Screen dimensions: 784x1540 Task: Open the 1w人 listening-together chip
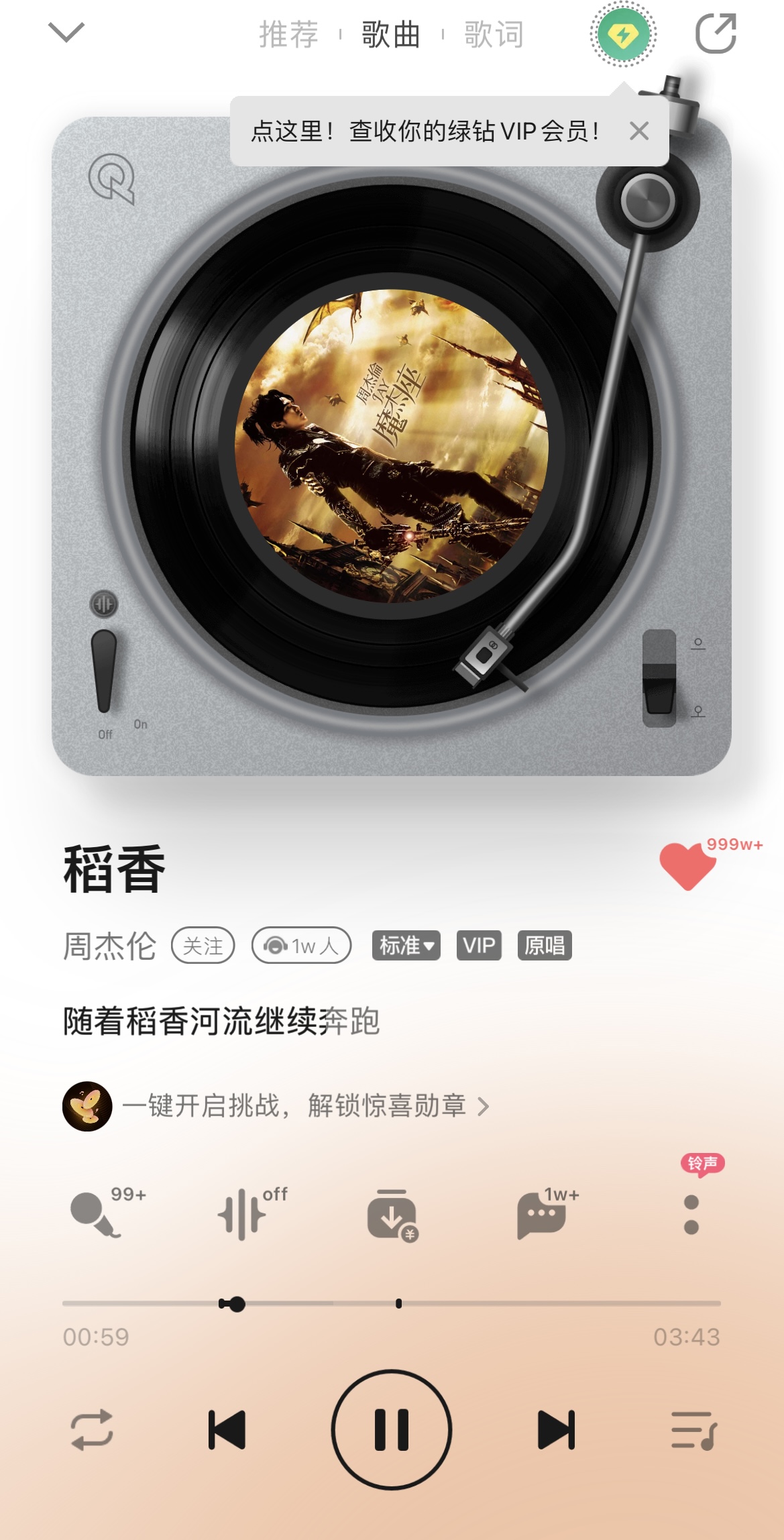301,946
